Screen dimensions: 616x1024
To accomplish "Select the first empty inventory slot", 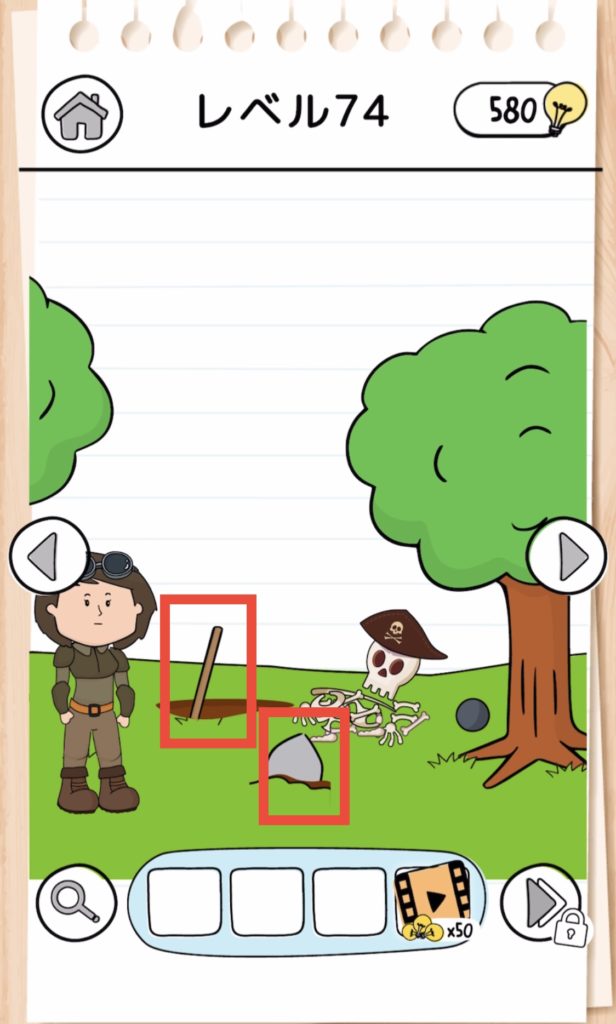I will pyautogui.click(x=185, y=901).
